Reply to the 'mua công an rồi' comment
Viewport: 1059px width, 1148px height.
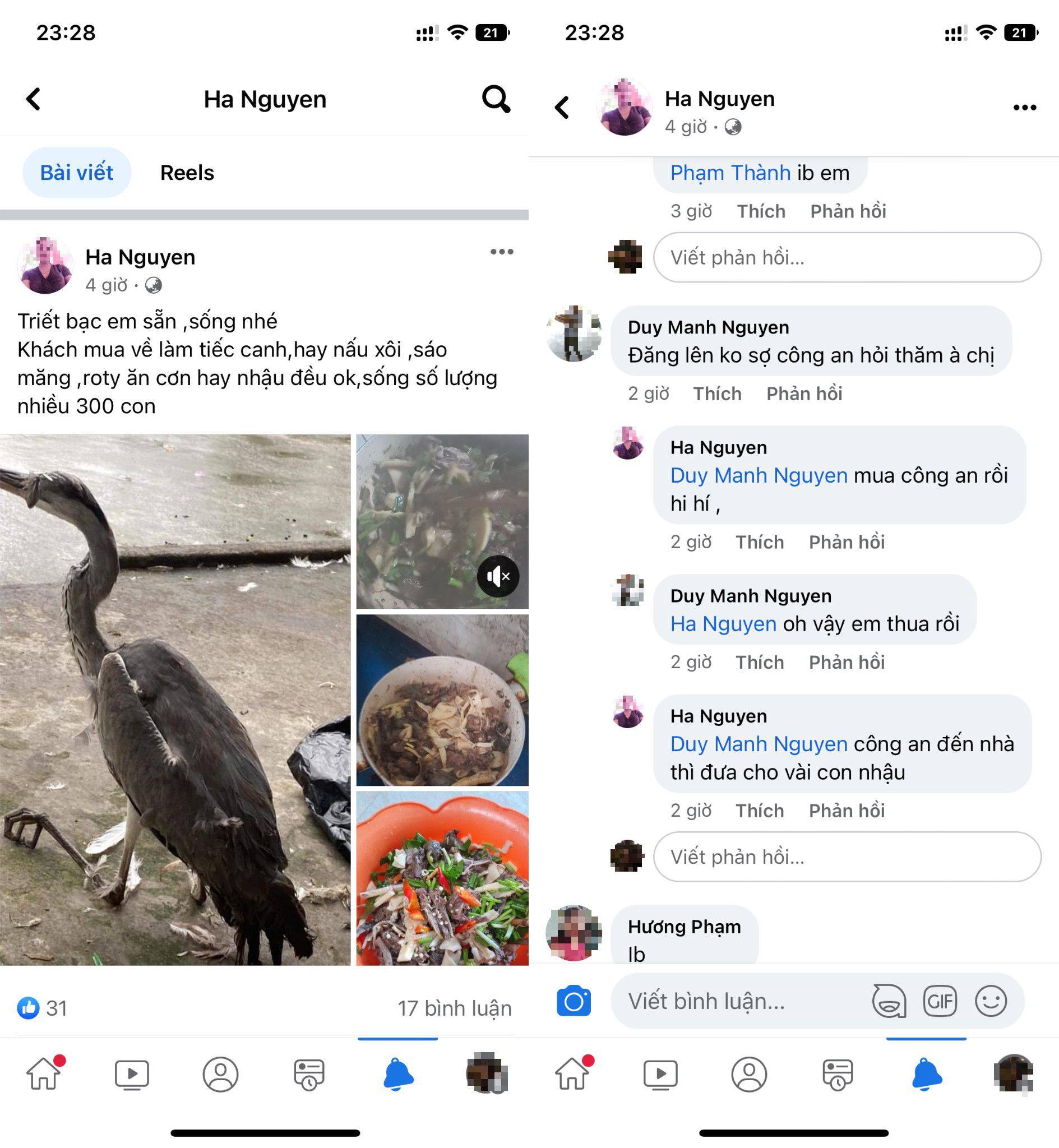847,543
